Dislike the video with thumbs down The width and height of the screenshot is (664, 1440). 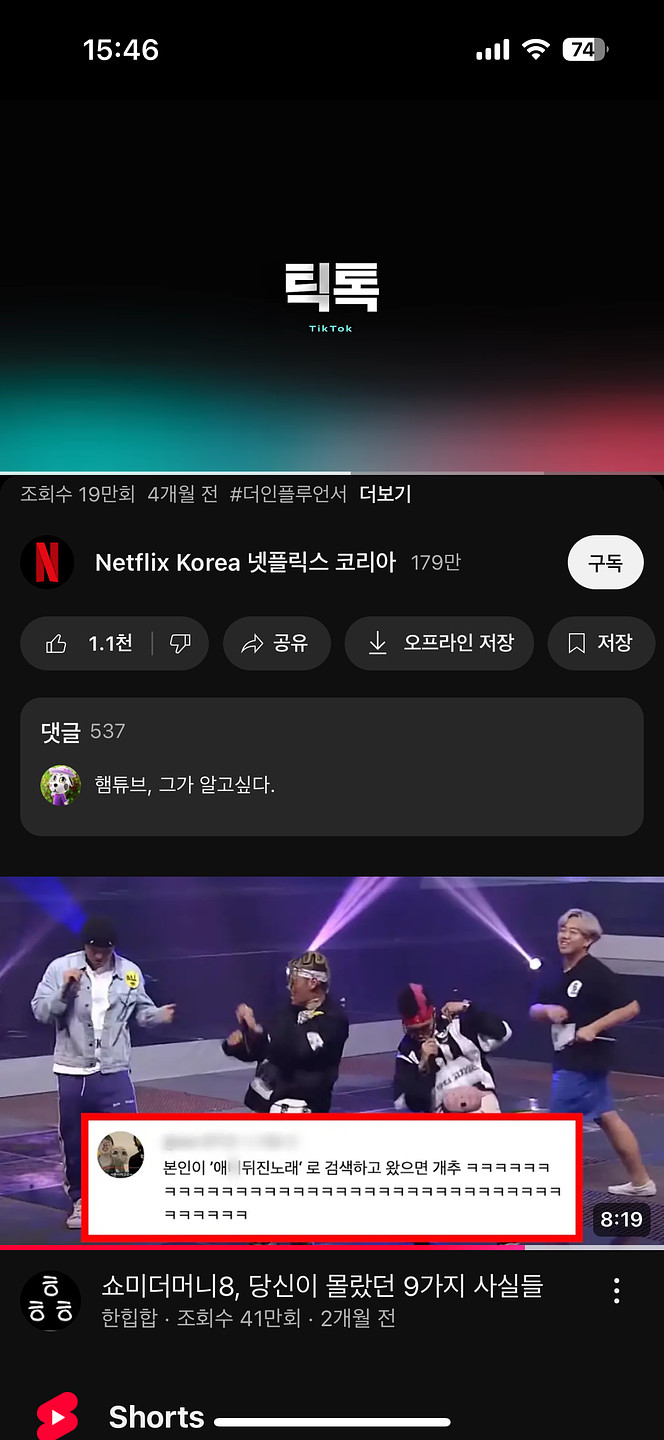coord(180,643)
